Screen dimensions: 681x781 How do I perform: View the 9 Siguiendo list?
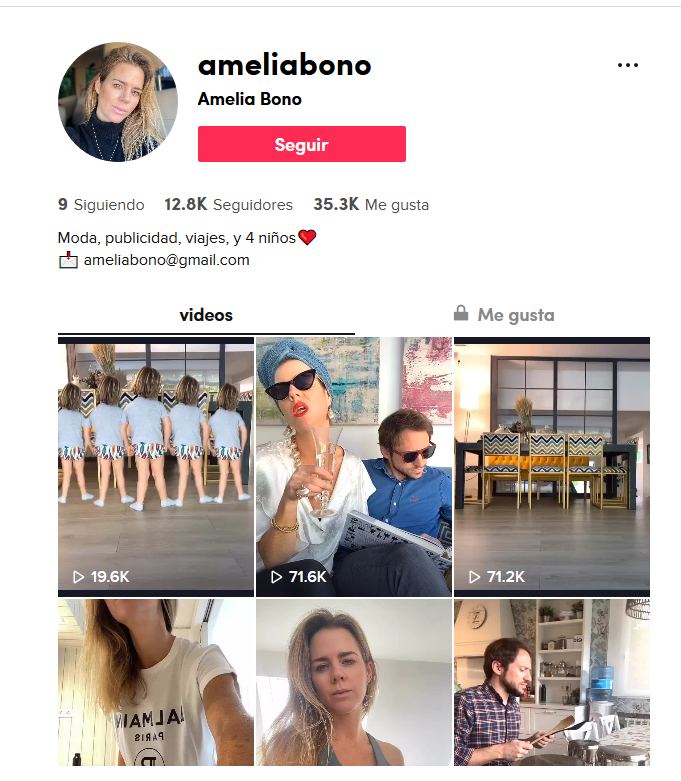point(101,205)
